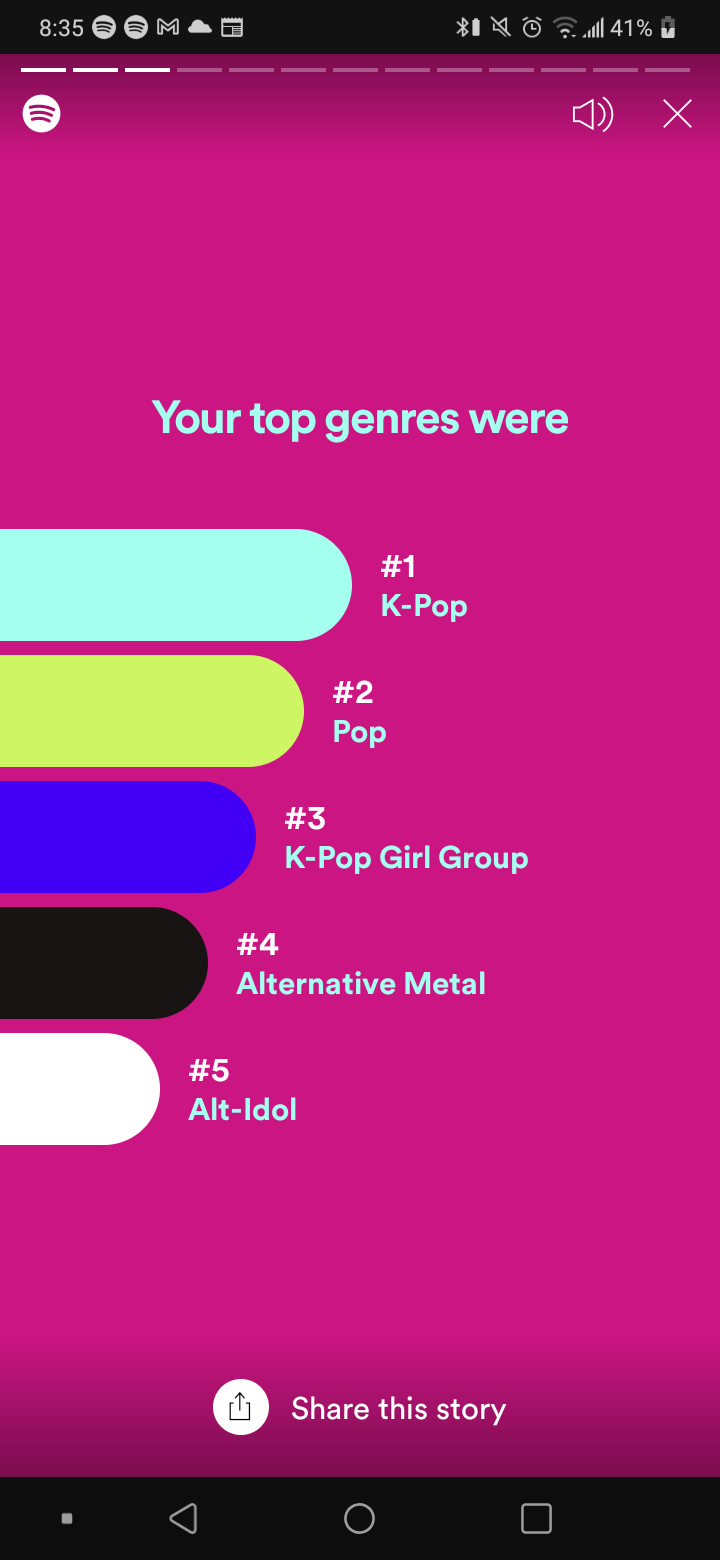Share this story
The height and width of the screenshot is (1560, 720).
[360, 1408]
